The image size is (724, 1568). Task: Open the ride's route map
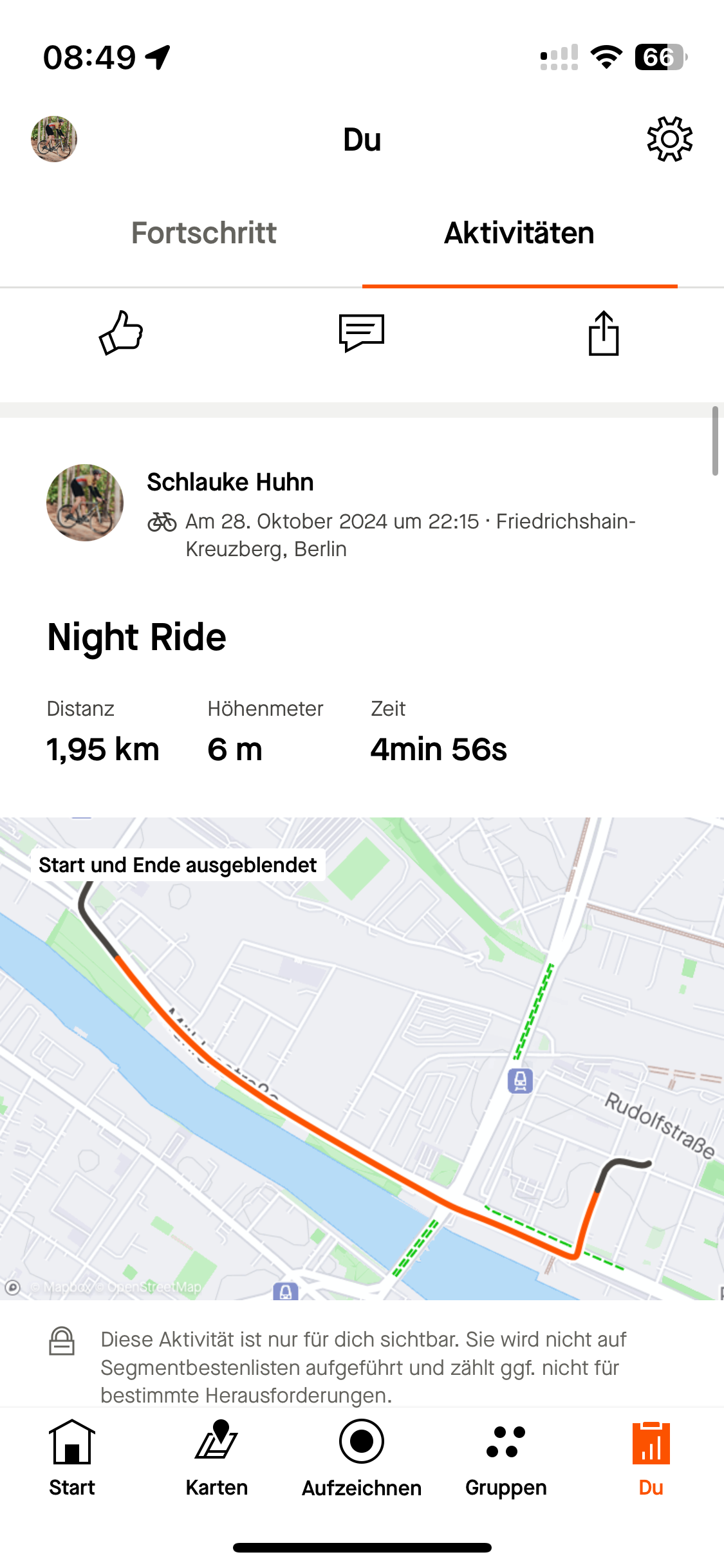pos(362,1058)
